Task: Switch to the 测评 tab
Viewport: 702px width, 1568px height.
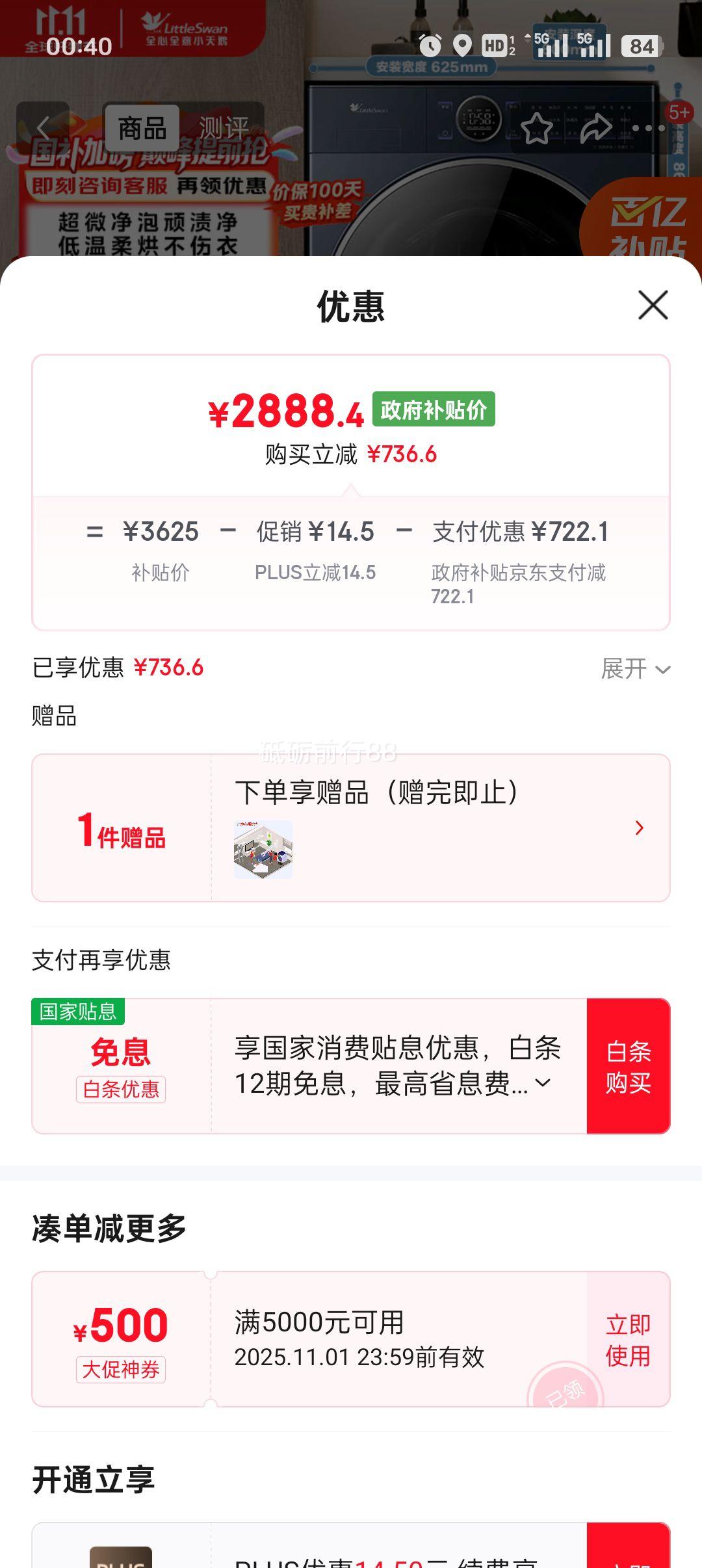Action: tap(224, 128)
